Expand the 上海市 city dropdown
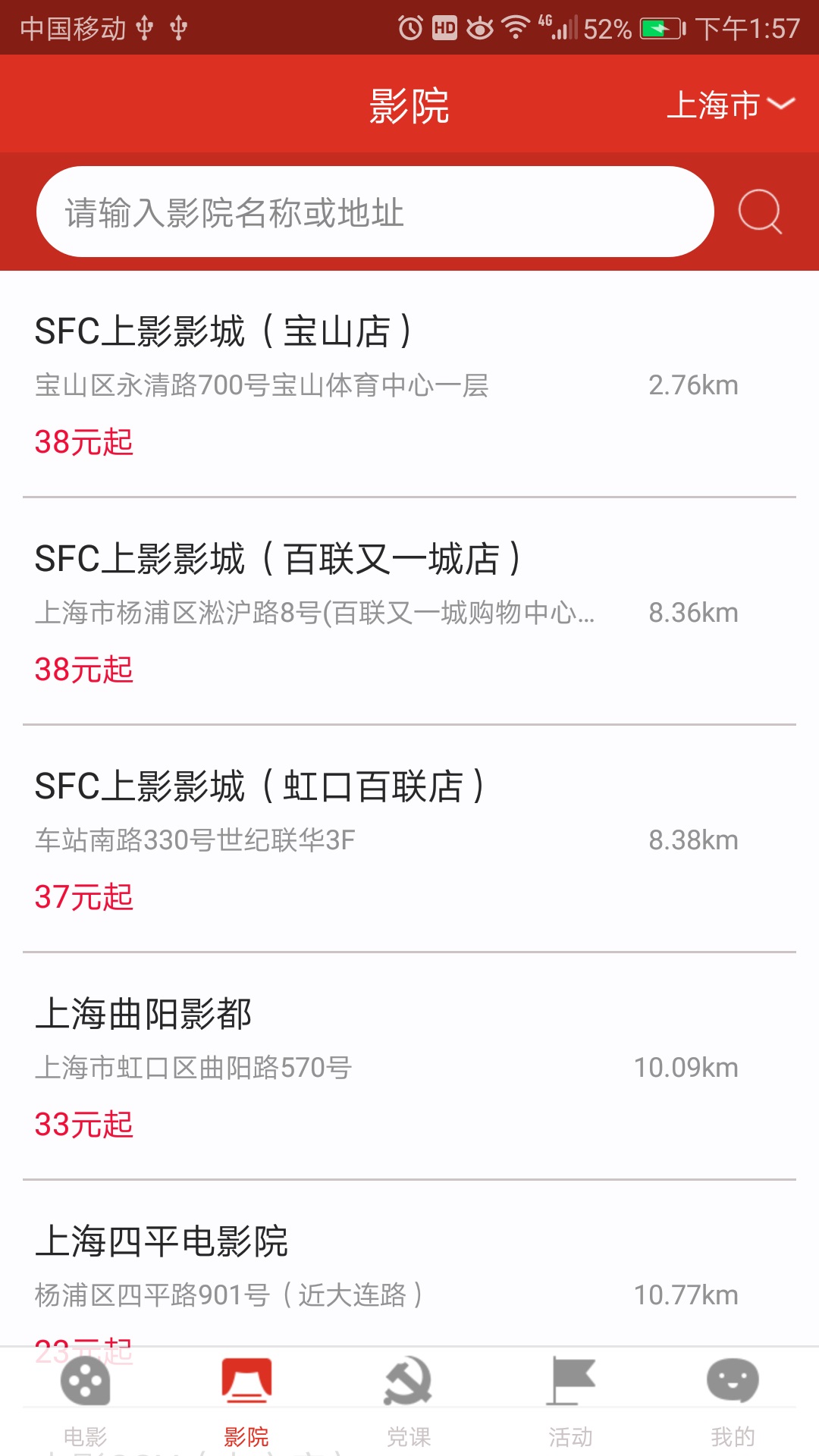This screenshot has width=819, height=1456. click(730, 105)
